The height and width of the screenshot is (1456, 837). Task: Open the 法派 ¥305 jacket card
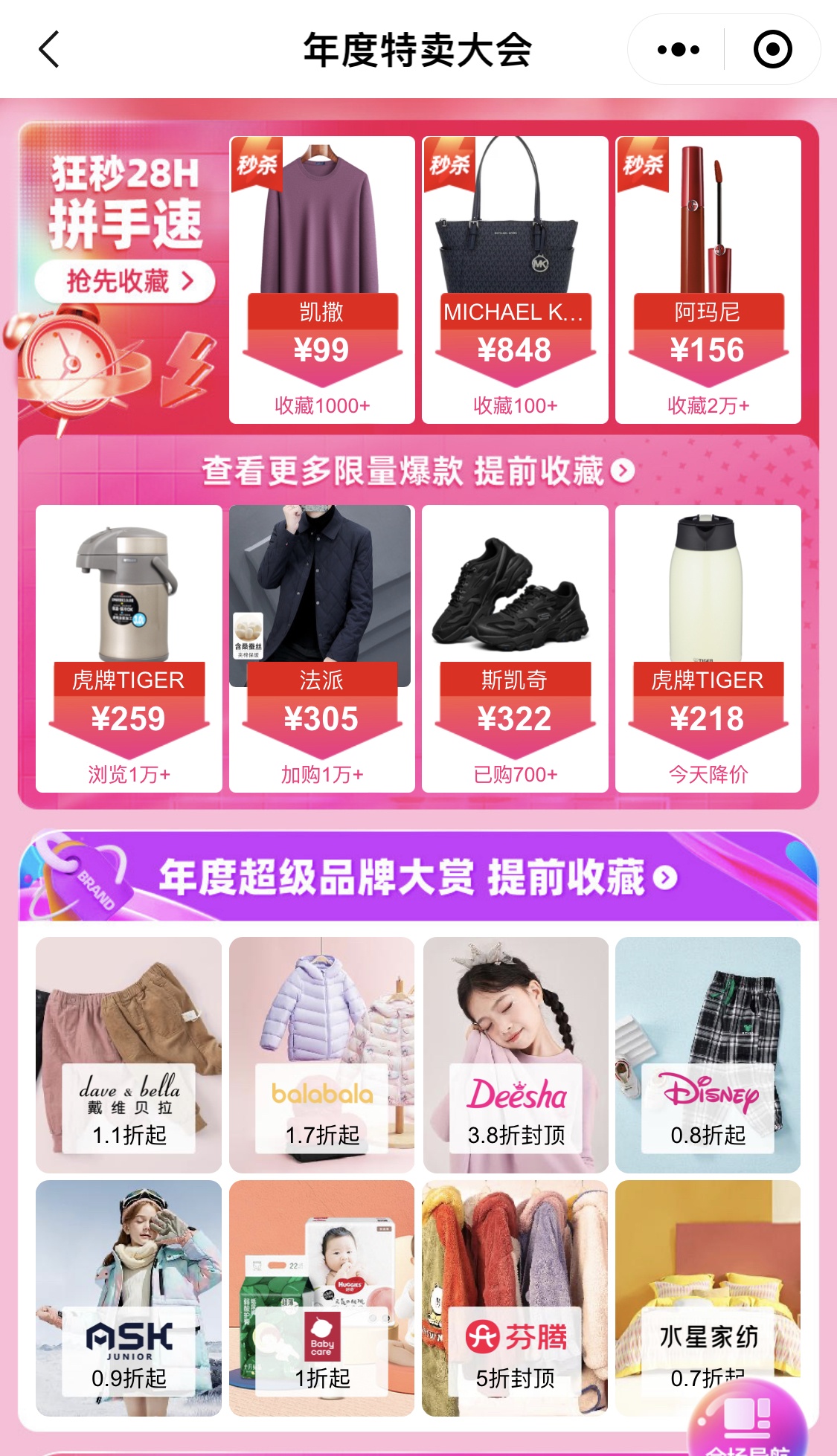321,648
